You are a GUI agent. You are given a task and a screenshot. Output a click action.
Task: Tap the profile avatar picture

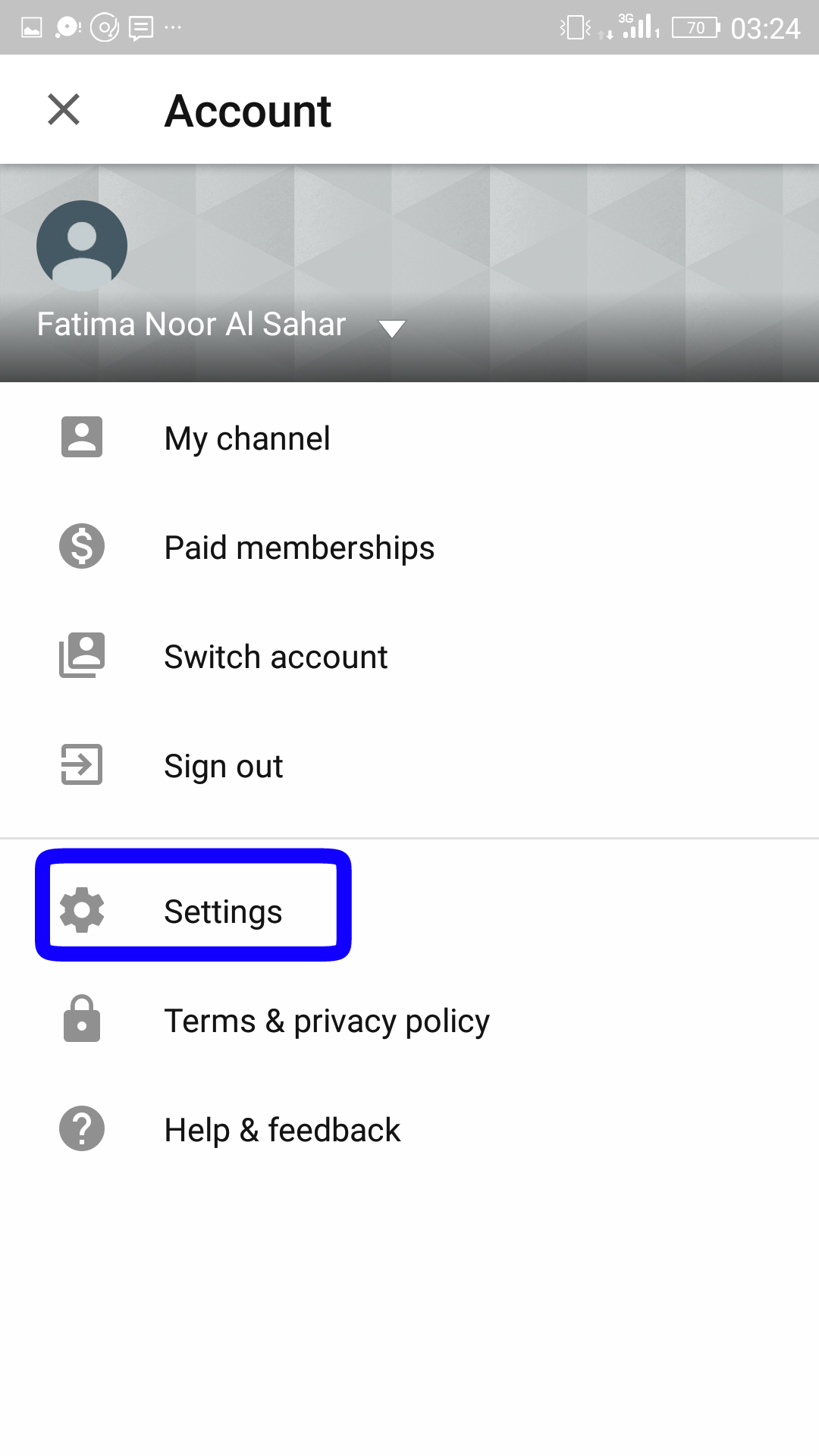pyautogui.click(x=82, y=246)
